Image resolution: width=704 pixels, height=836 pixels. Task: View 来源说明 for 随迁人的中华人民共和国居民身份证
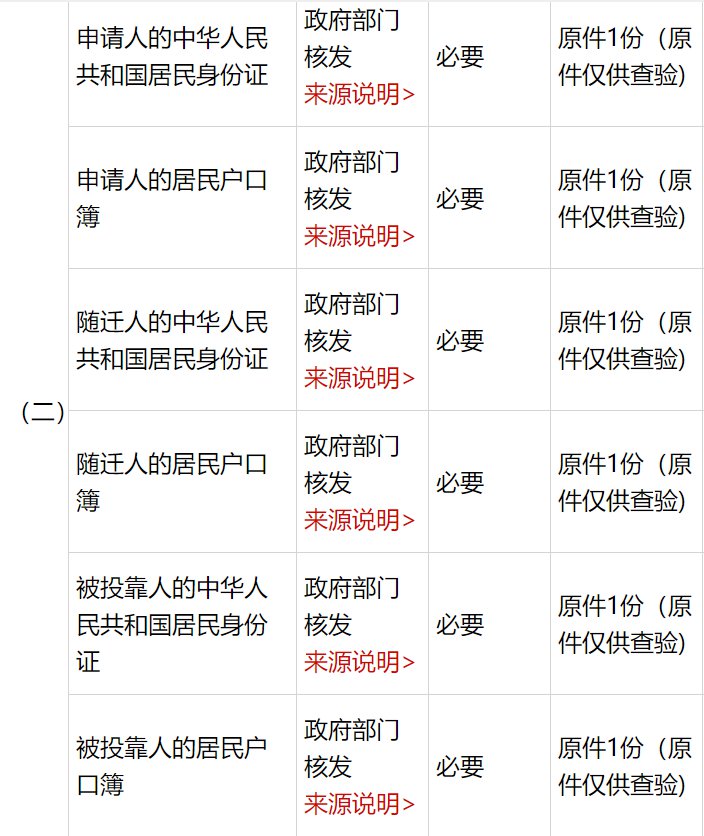(x=359, y=378)
